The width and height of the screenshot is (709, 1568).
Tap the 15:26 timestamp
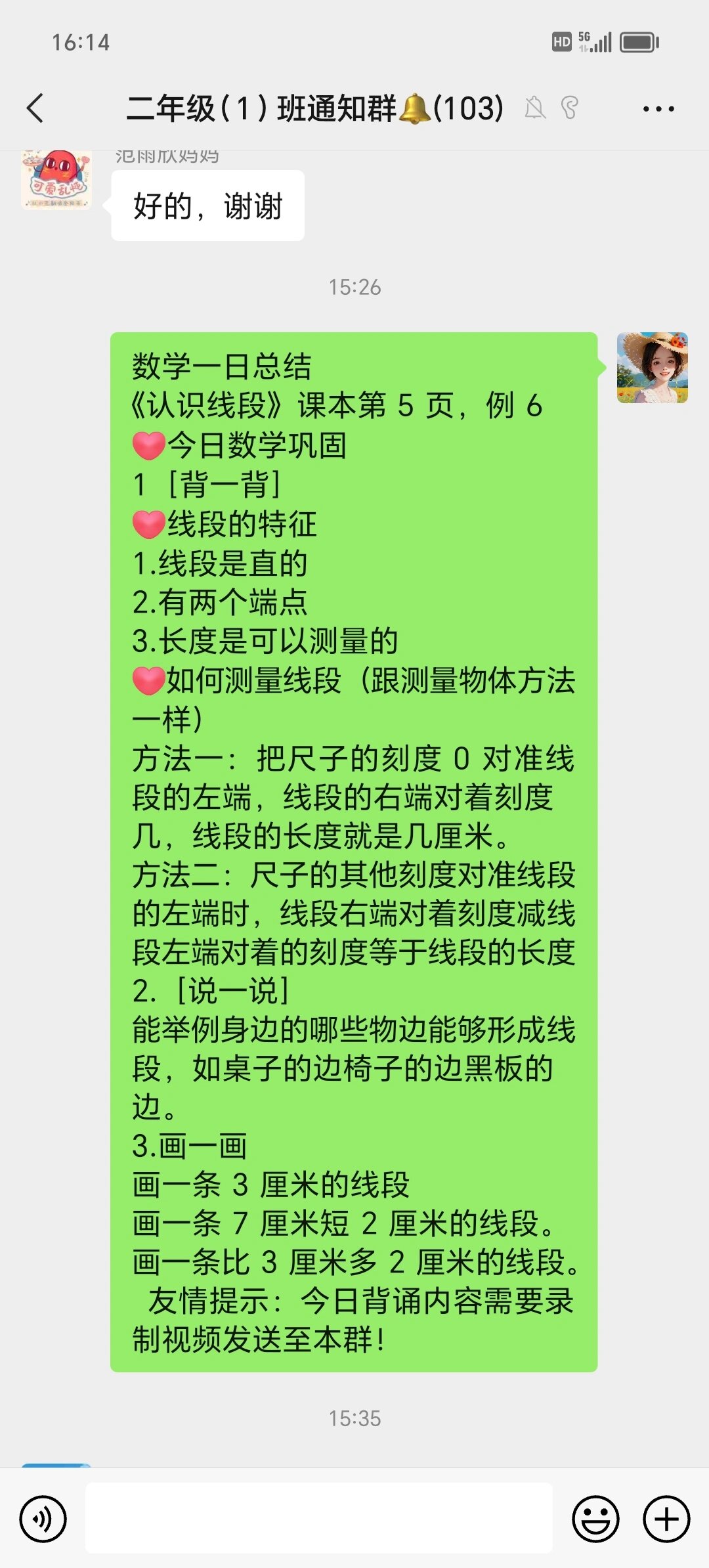[354, 287]
